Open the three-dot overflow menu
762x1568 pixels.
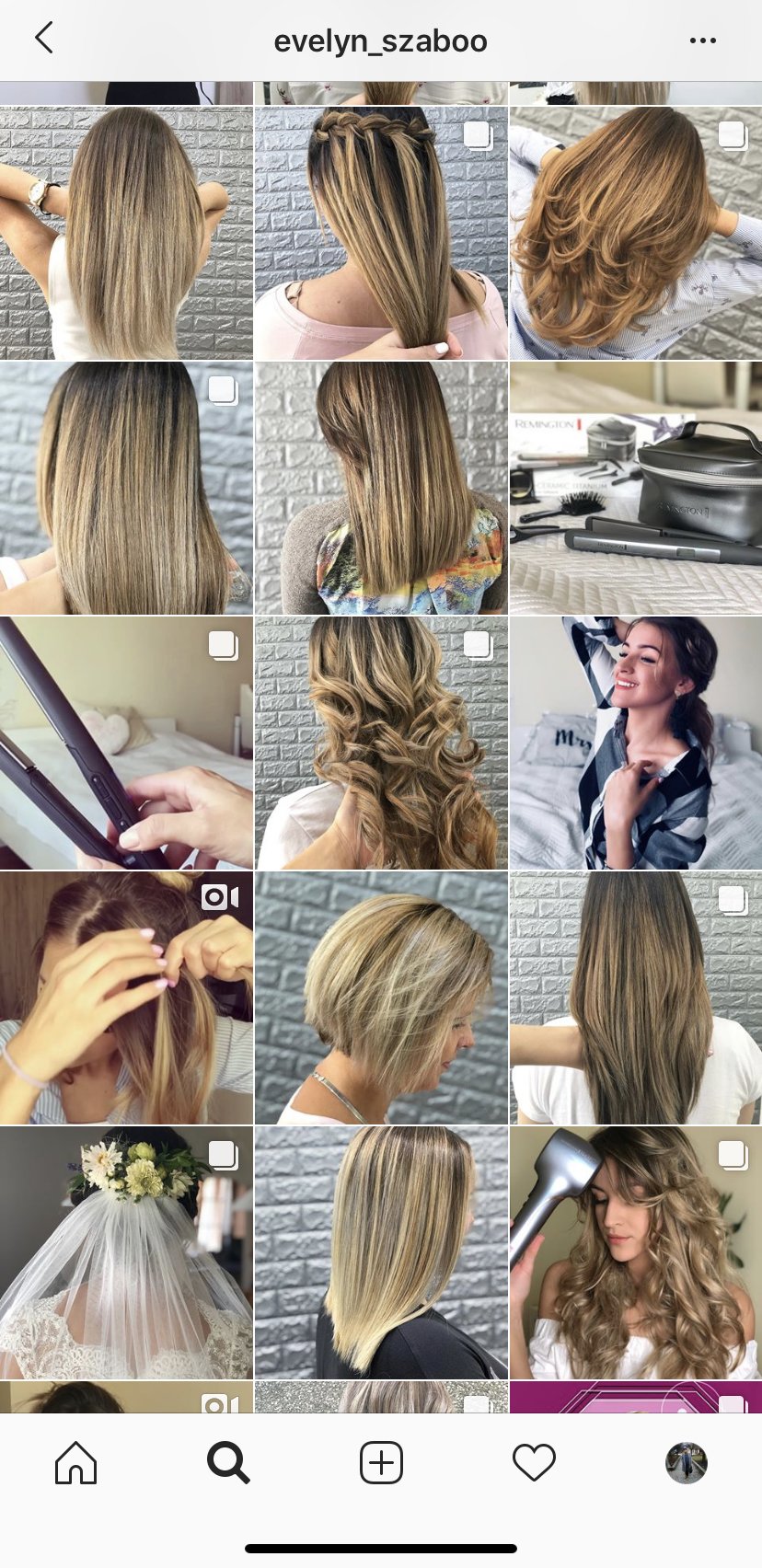click(702, 40)
